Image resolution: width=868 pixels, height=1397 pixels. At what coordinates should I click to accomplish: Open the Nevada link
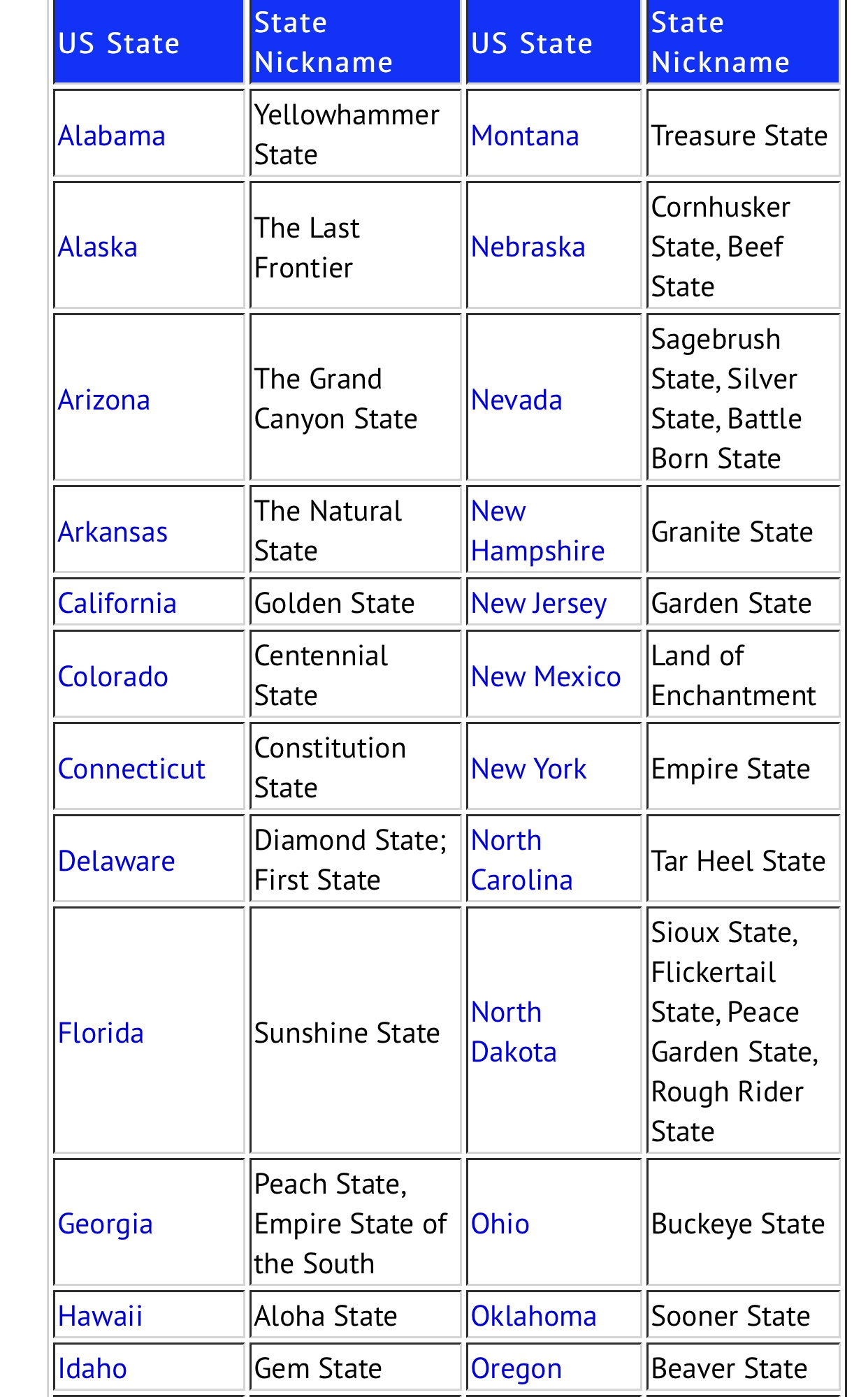point(516,400)
